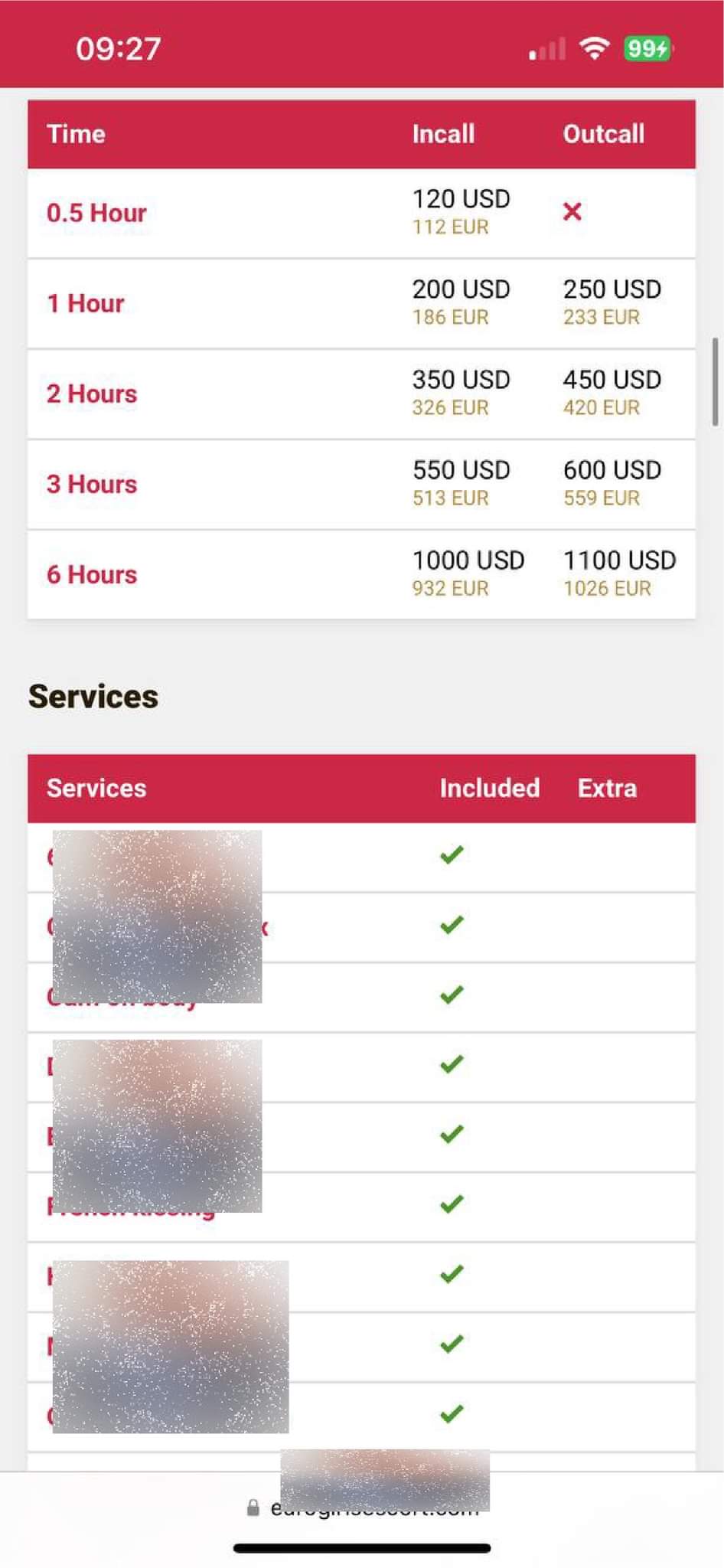Tap the browser address bar
Screen dimensions: 724x1568
(363, 1508)
